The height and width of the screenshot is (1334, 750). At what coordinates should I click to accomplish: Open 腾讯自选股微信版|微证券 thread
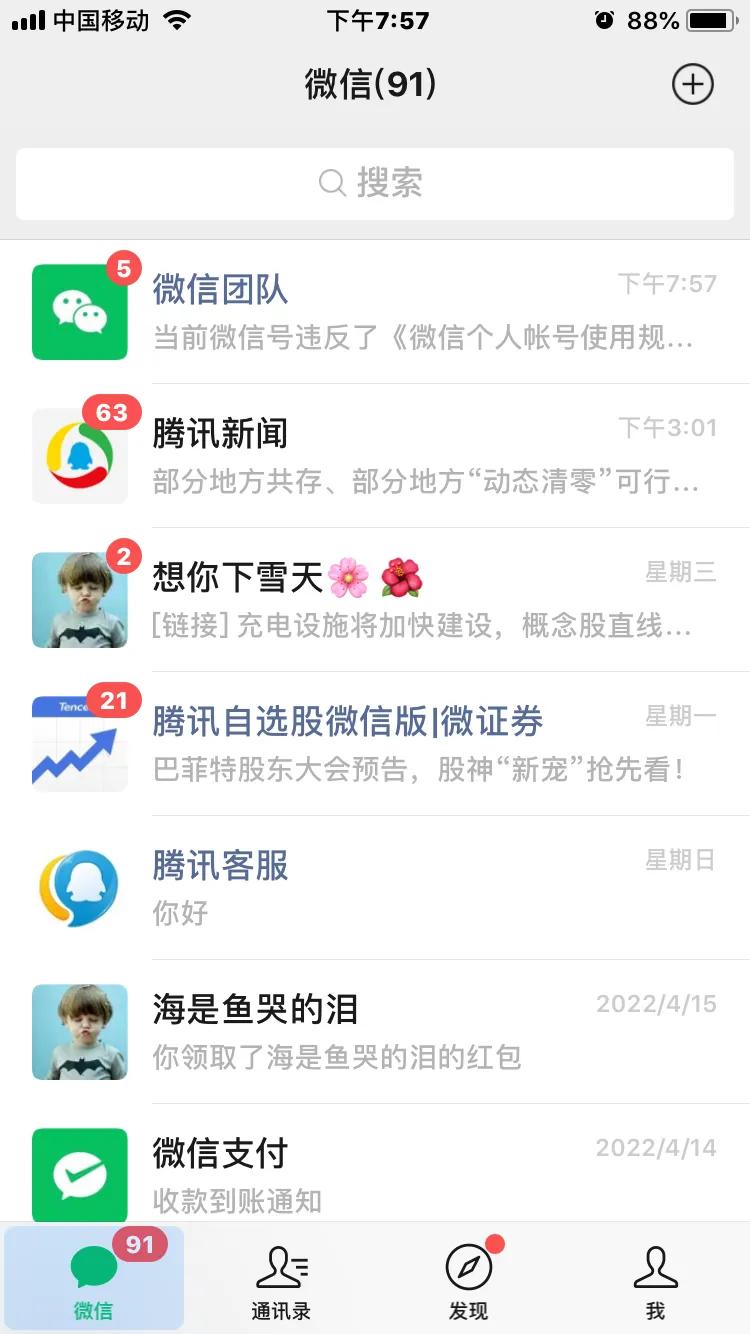coord(375,744)
